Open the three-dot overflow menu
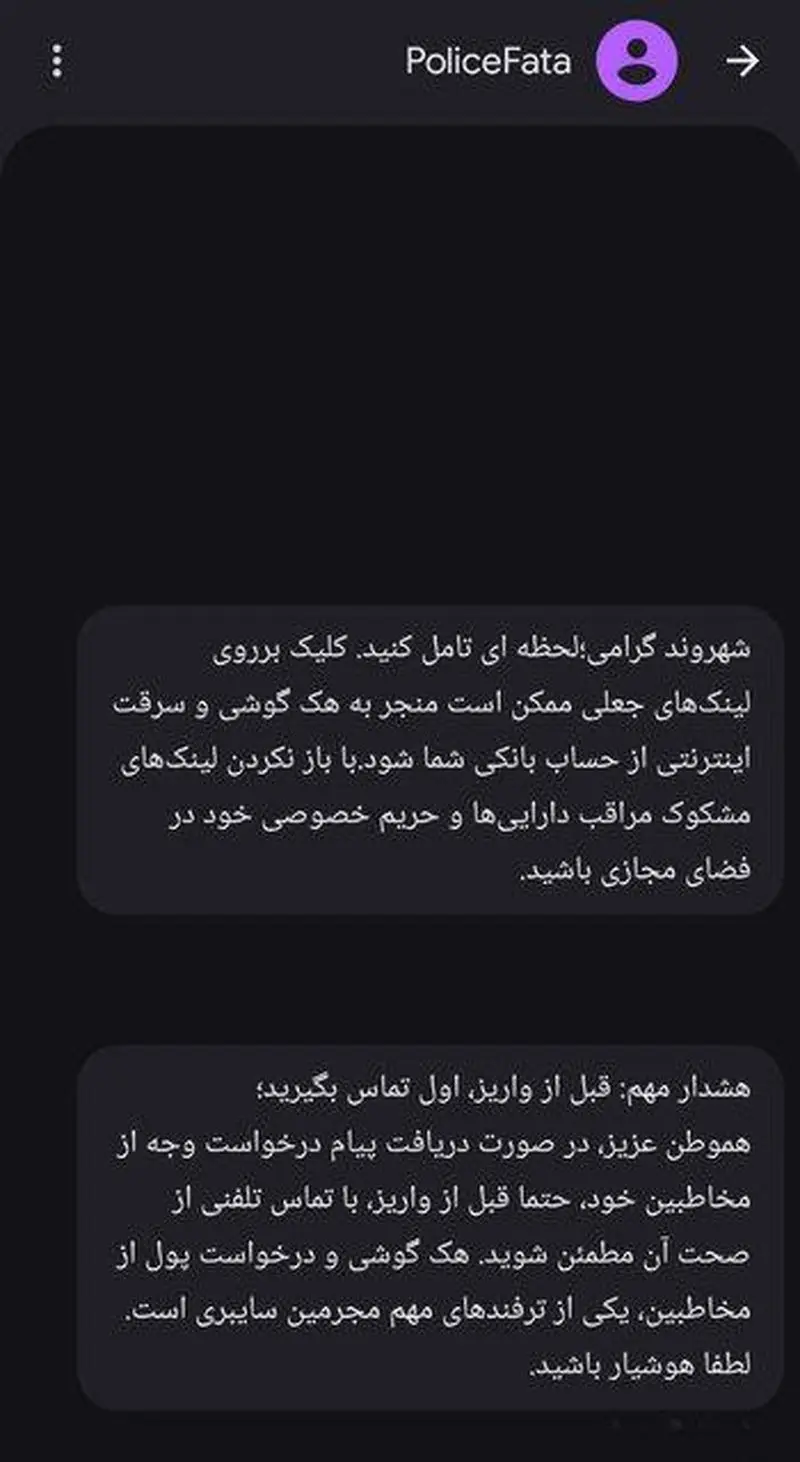Viewport: 800px width, 1462px height. (x=57, y=62)
